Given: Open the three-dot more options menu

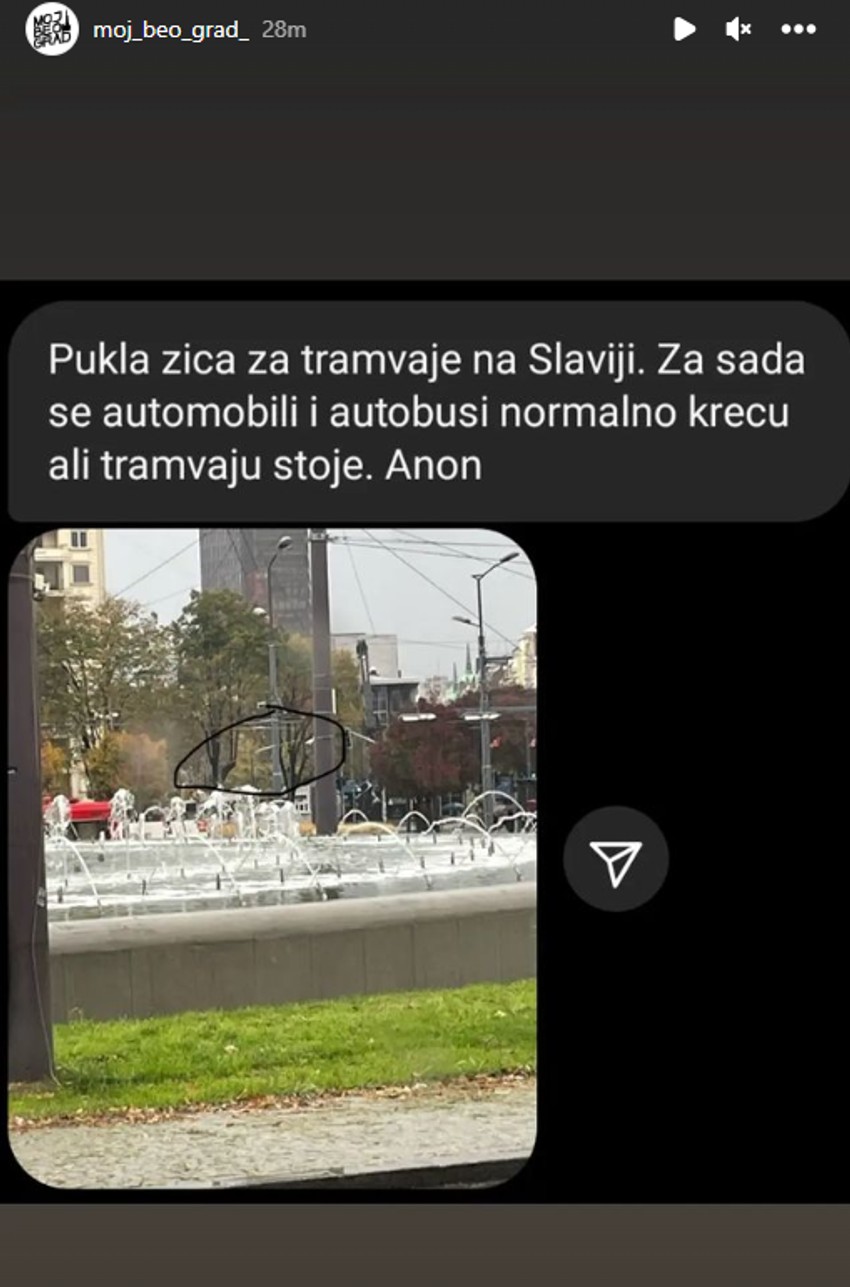Looking at the screenshot, I should click(x=798, y=29).
